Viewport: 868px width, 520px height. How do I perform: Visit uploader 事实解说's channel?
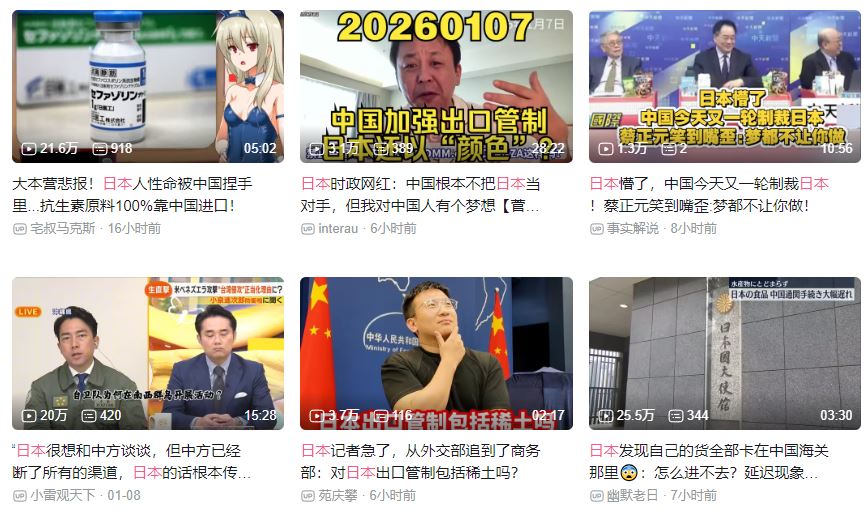[632, 228]
